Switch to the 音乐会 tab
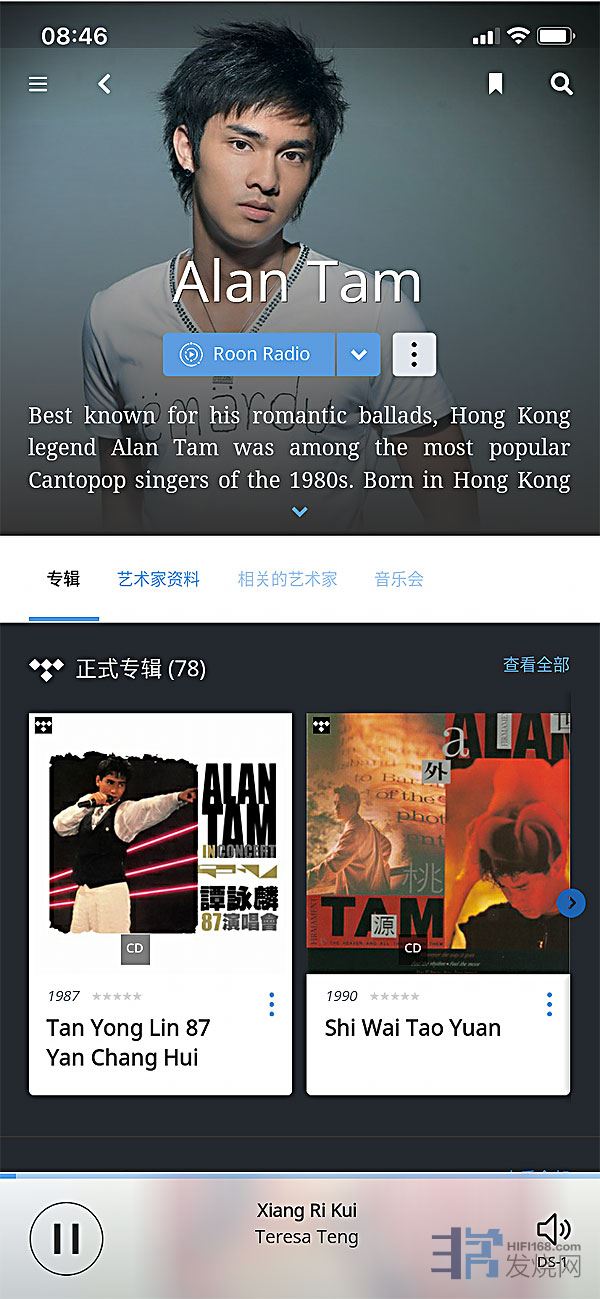This screenshot has height=1299, width=600. tap(399, 579)
